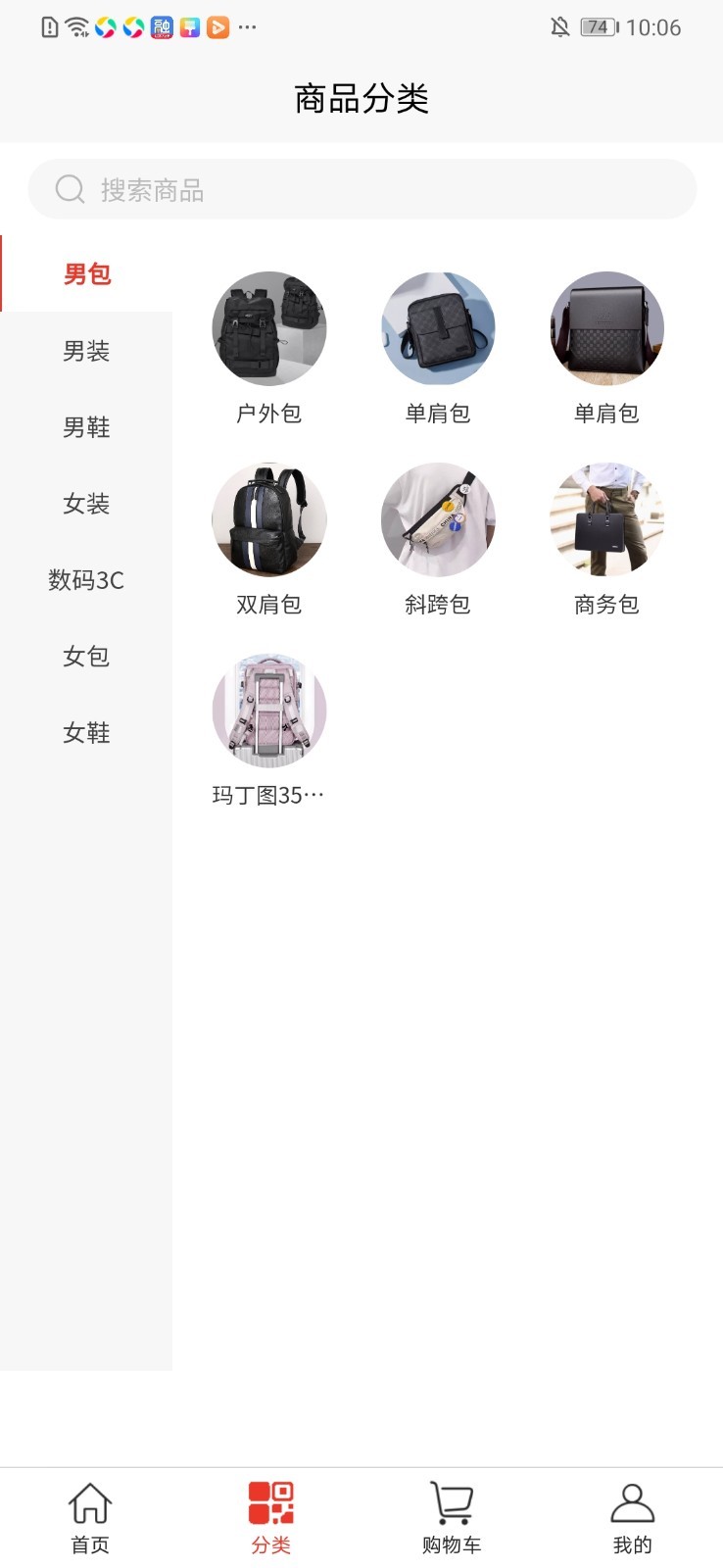Image resolution: width=723 pixels, height=1568 pixels.
Task: Switch to the 数码3C category
Action: click(86, 580)
